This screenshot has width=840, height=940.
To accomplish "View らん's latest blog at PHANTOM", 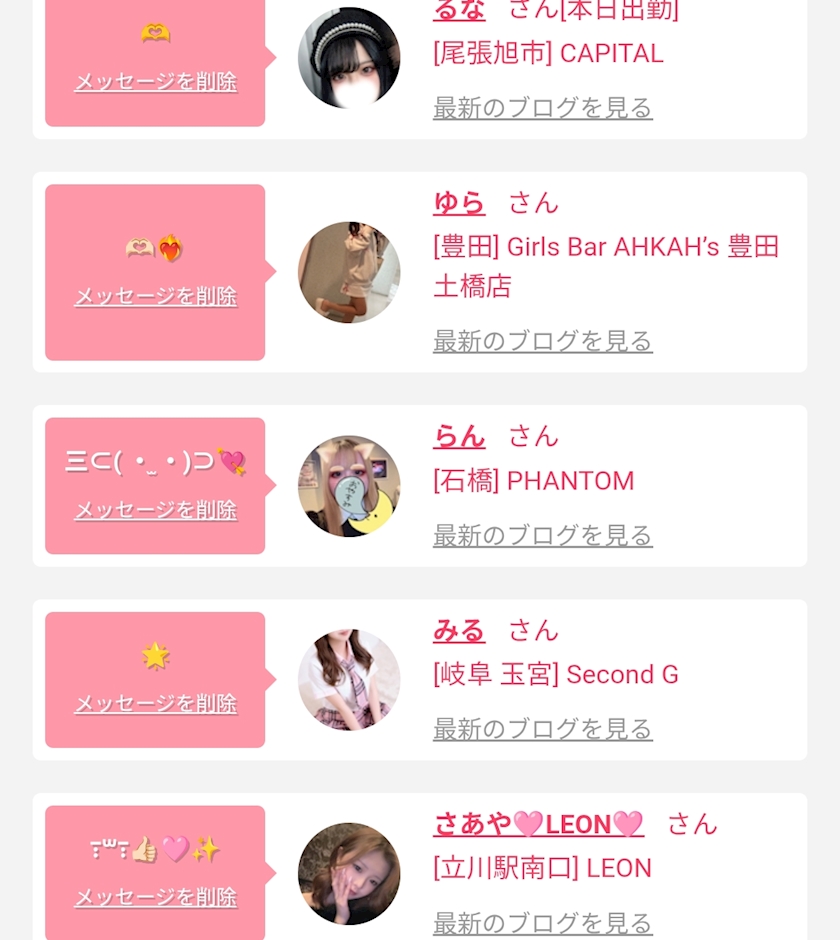I will 543,535.
